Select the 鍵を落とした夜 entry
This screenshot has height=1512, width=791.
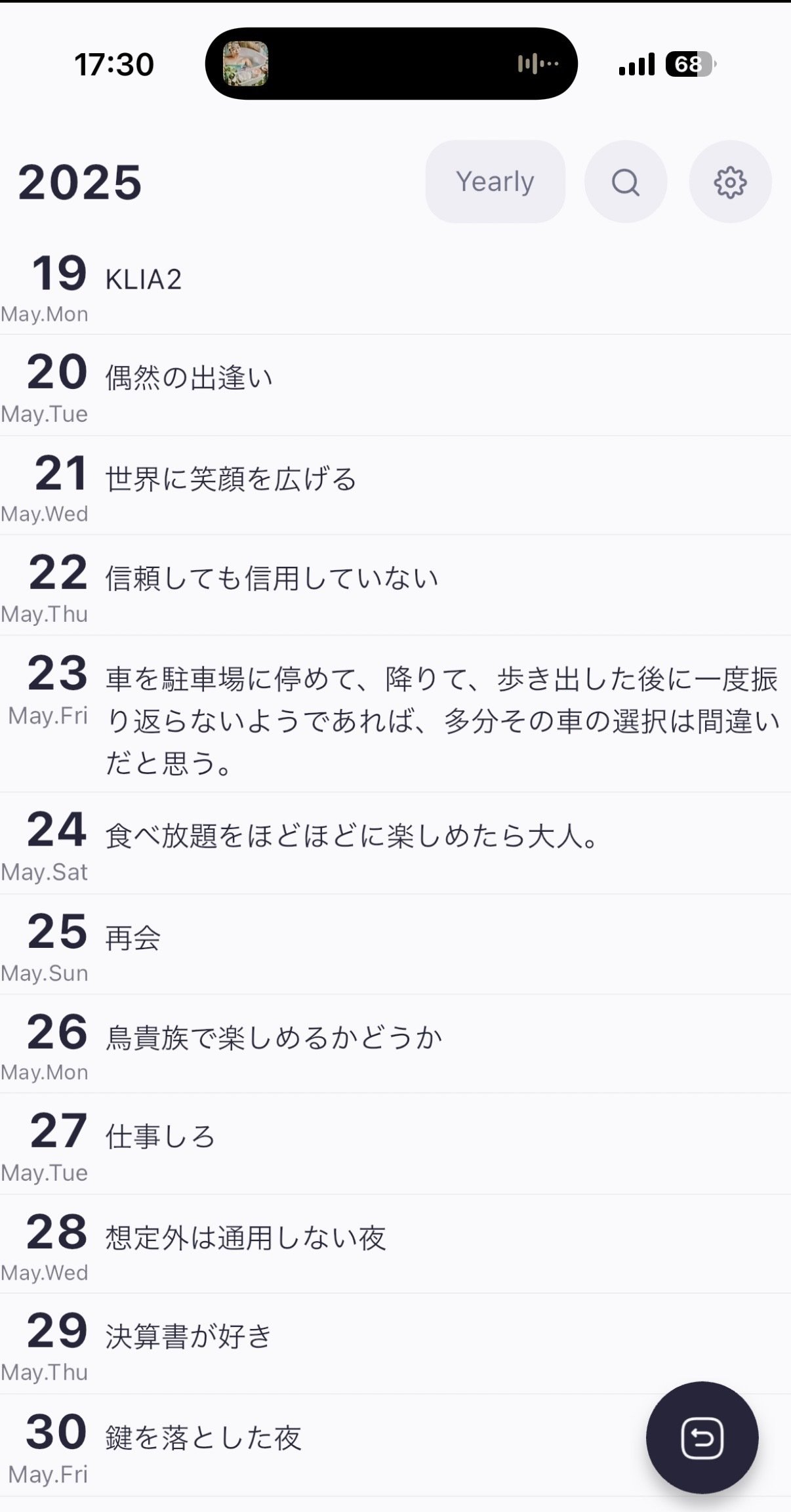[x=203, y=1436]
